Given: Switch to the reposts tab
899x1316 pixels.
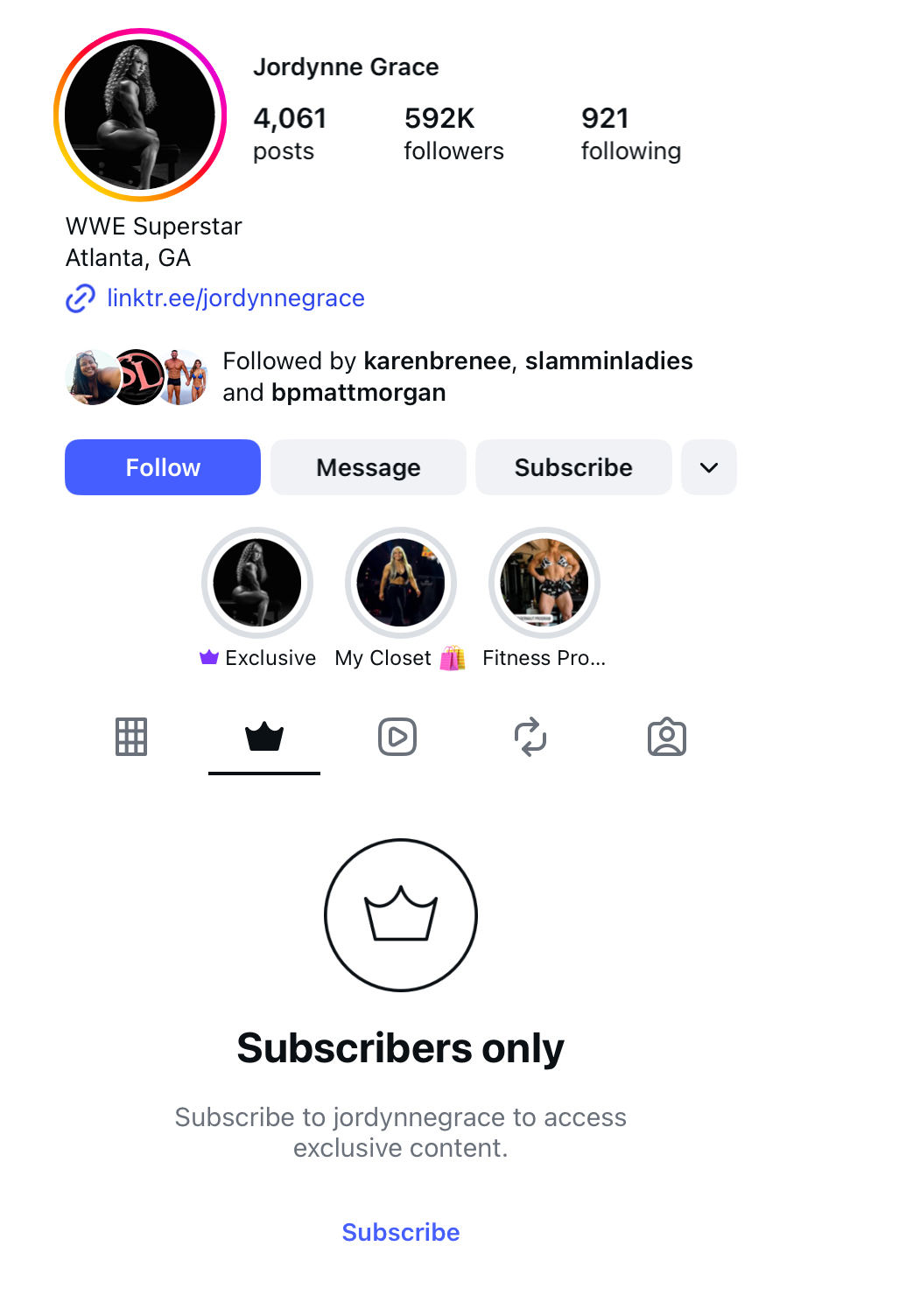Looking at the screenshot, I should point(530,737).
